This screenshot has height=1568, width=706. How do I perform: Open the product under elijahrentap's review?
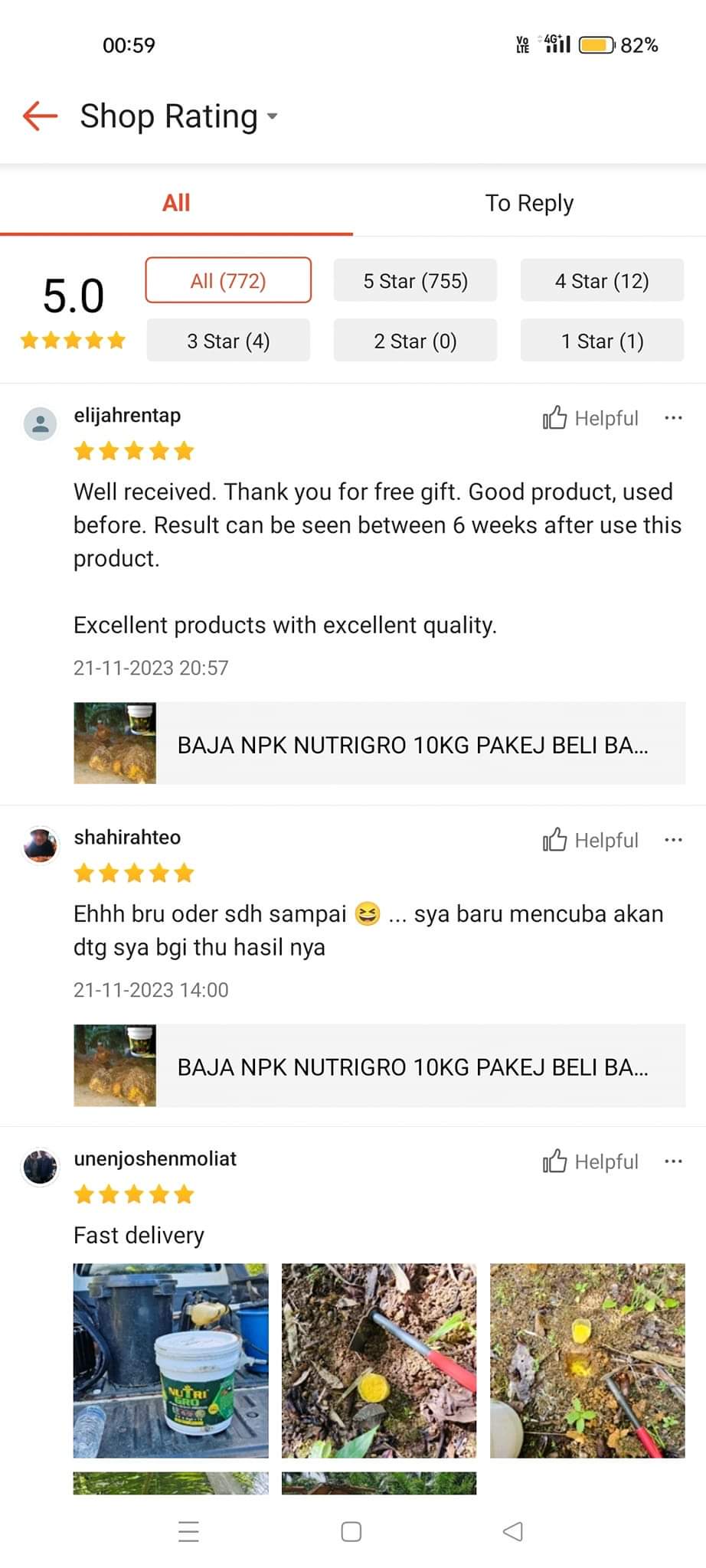[x=379, y=744]
